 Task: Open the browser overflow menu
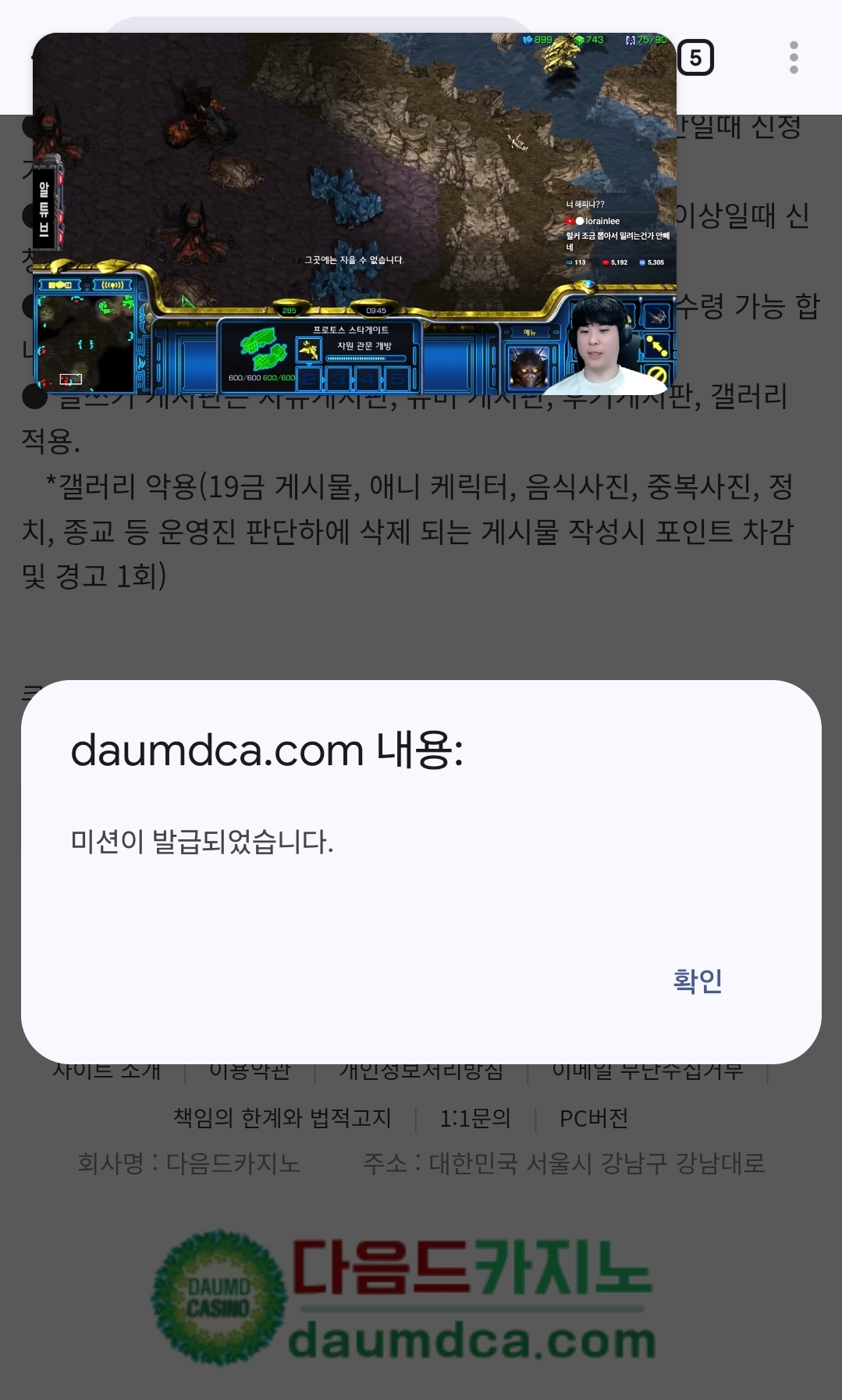793,58
